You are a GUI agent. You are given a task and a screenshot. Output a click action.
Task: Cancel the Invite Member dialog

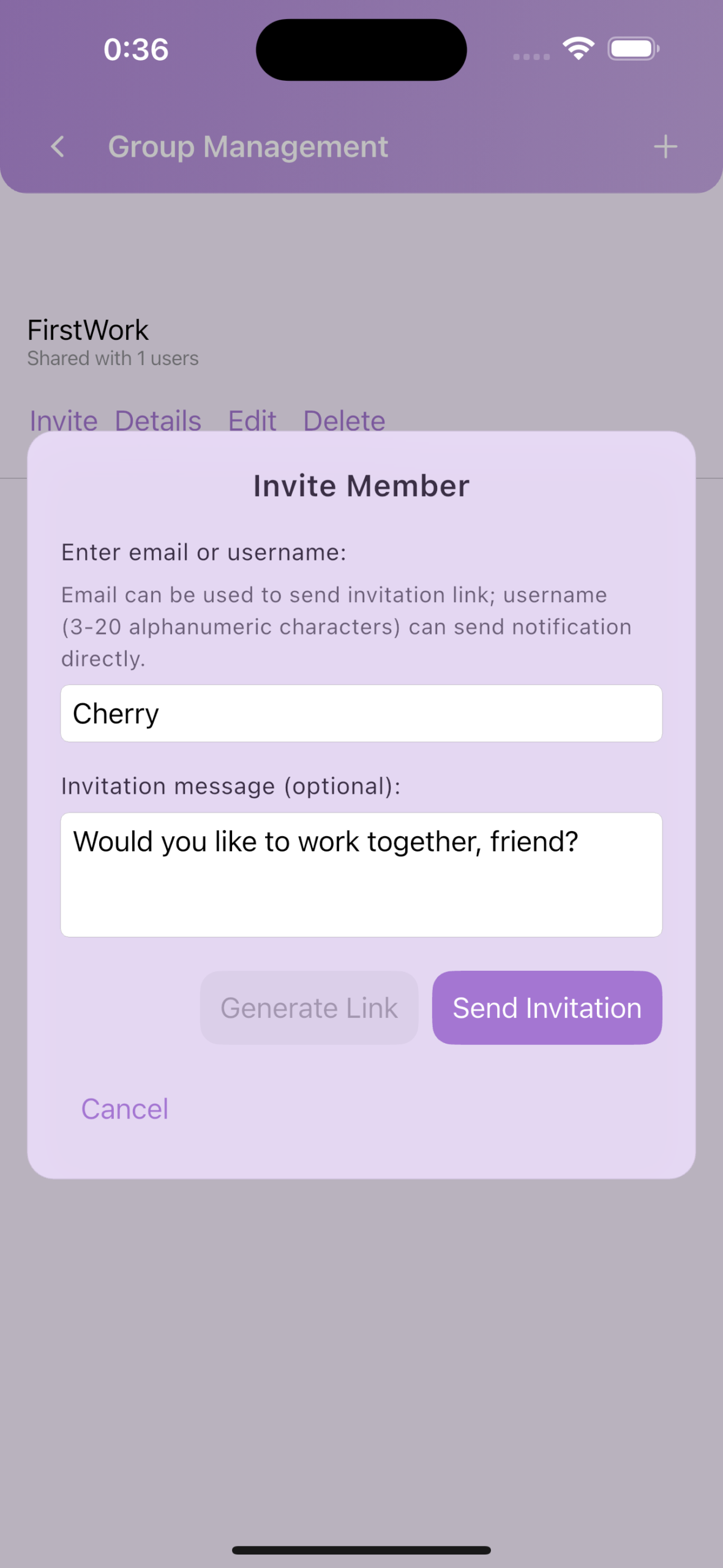125,1109
